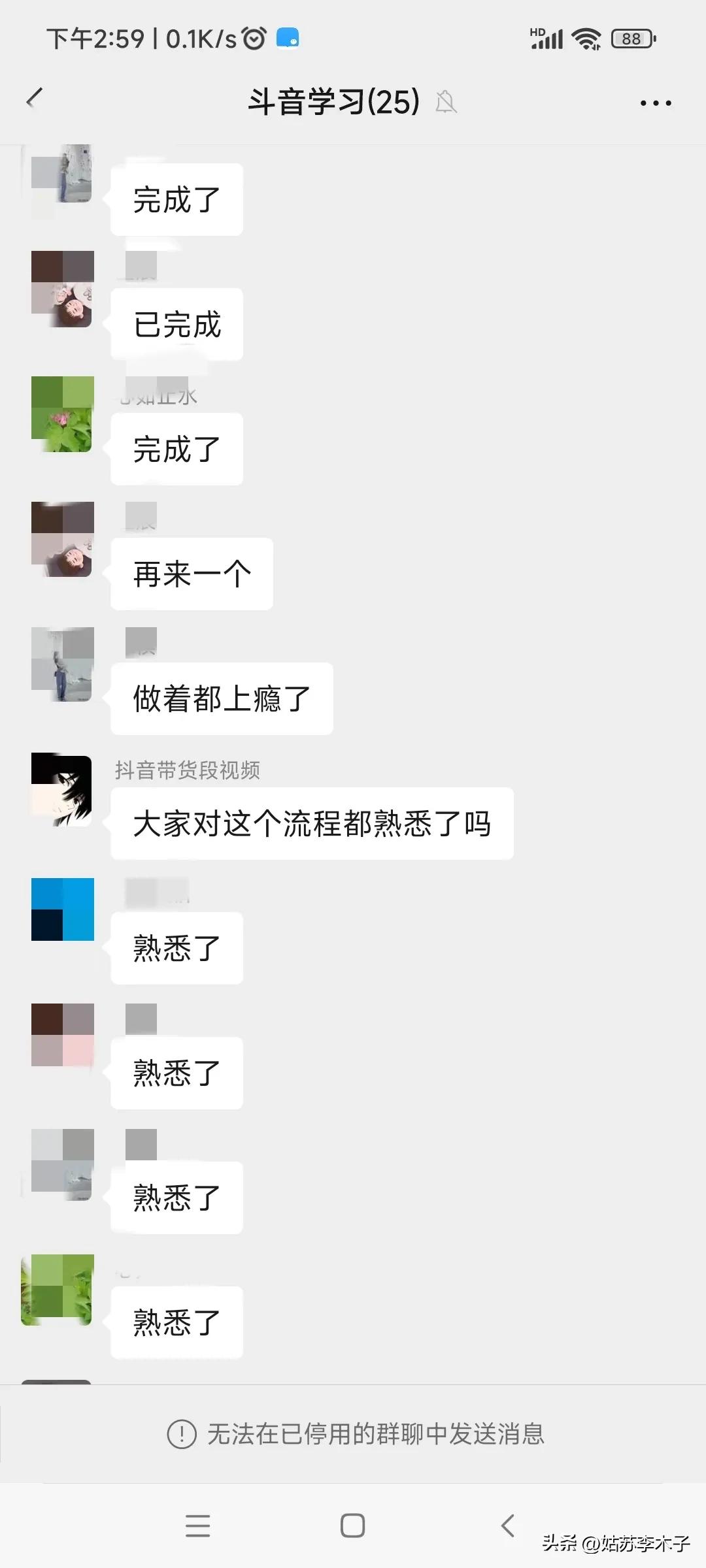This screenshot has height=1568, width=706.
Task: Tap the back arrow in the navigation bar
Action: pyautogui.click(x=509, y=1526)
